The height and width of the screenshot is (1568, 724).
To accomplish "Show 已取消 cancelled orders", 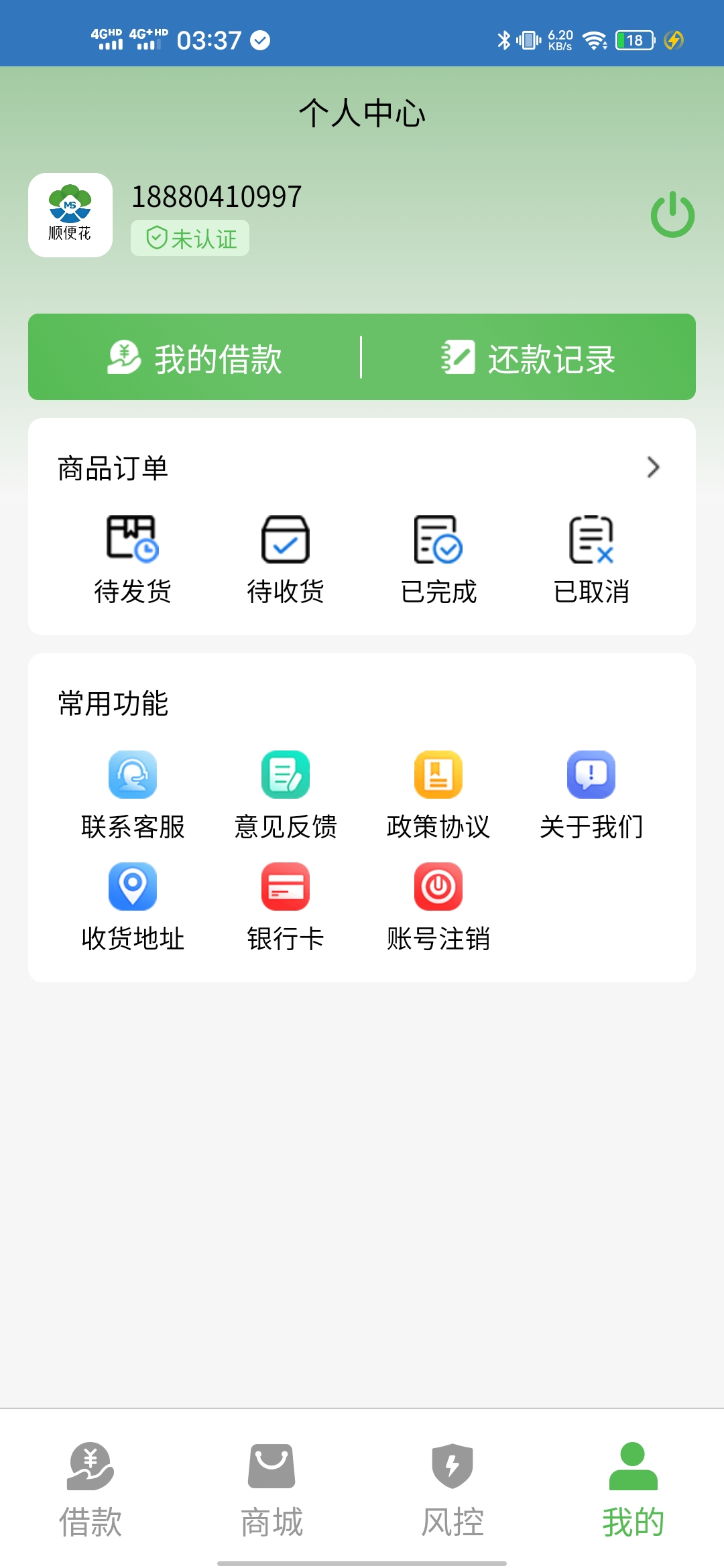I will tap(591, 559).
